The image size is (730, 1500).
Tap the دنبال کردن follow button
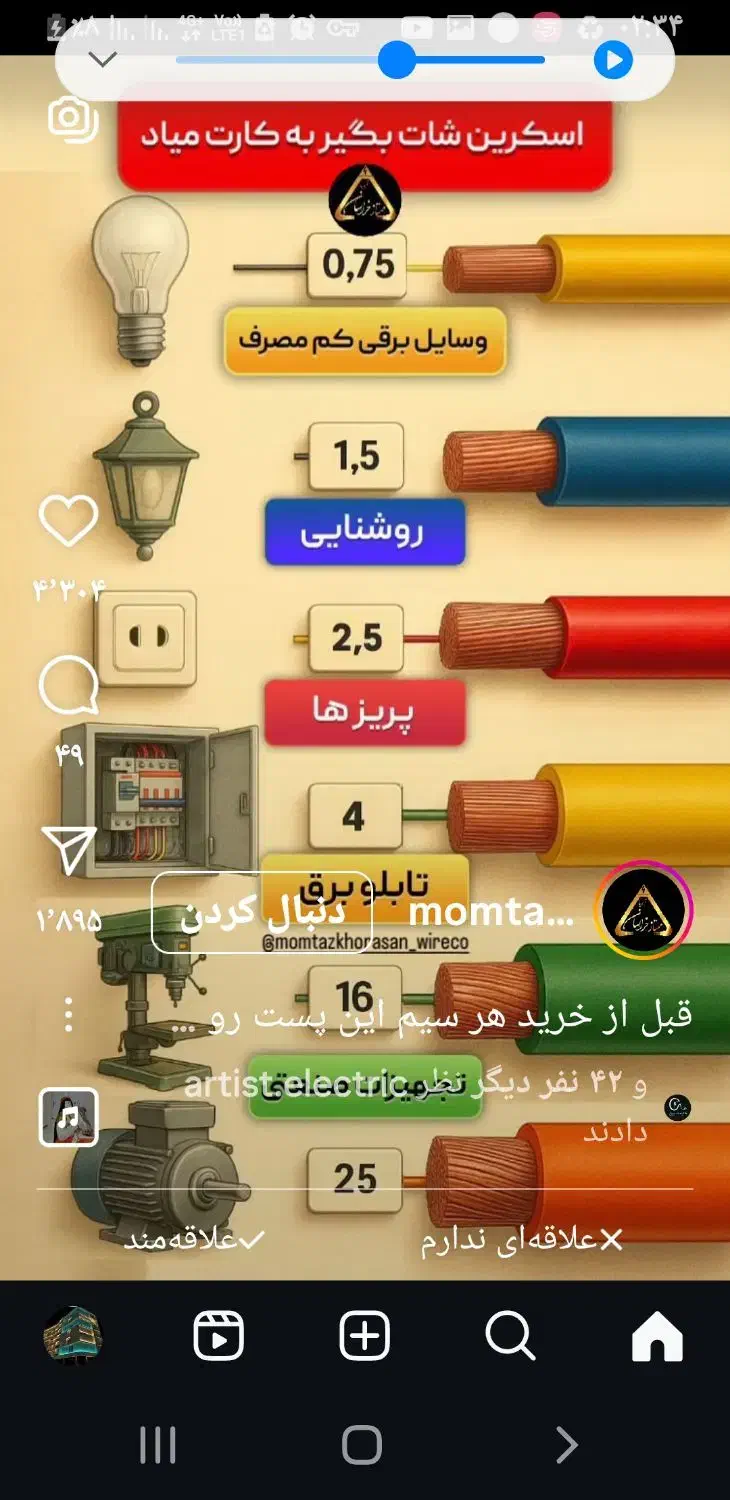coord(262,912)
